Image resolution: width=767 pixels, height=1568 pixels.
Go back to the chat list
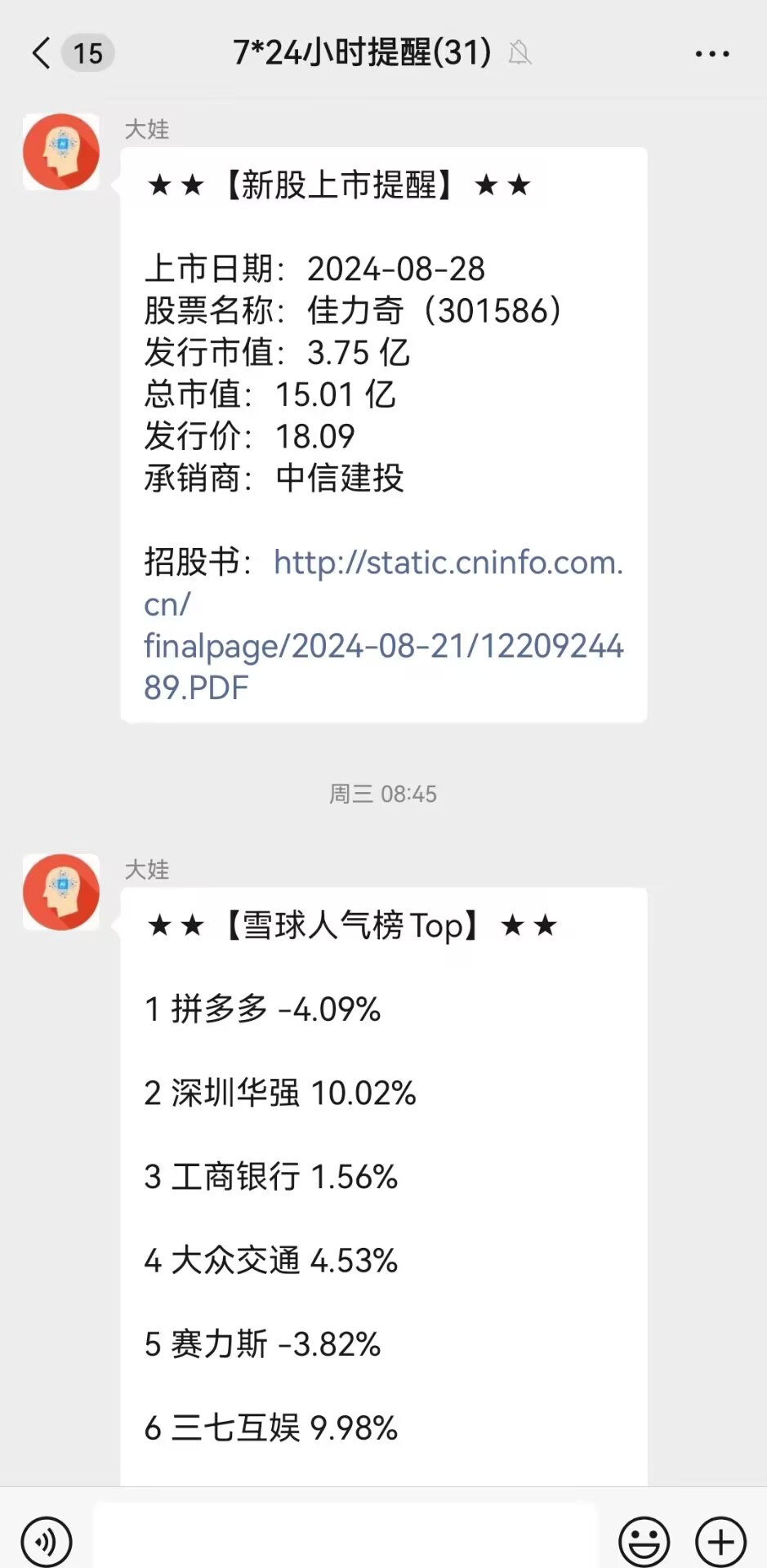click(42, 53)
